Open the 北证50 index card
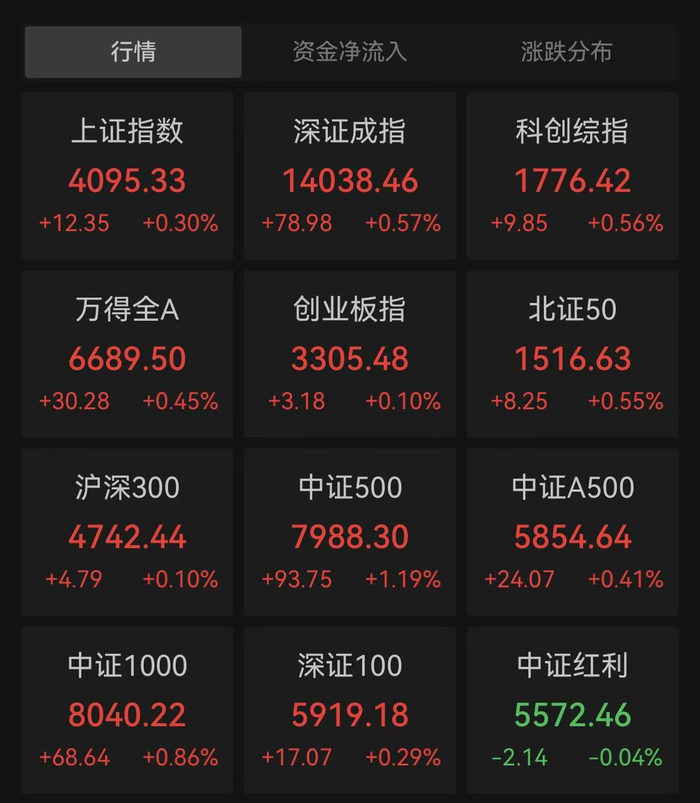This screenshot has height=803, width=700. 573,355
